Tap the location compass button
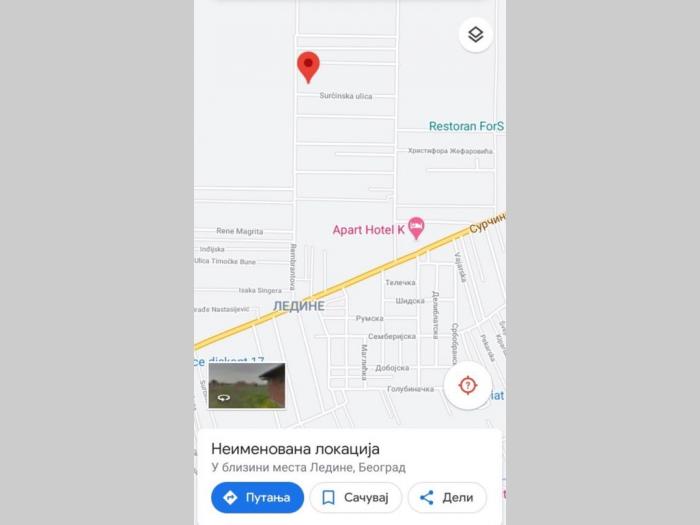The height and width of the screenshot is (525, 700). 467,384
